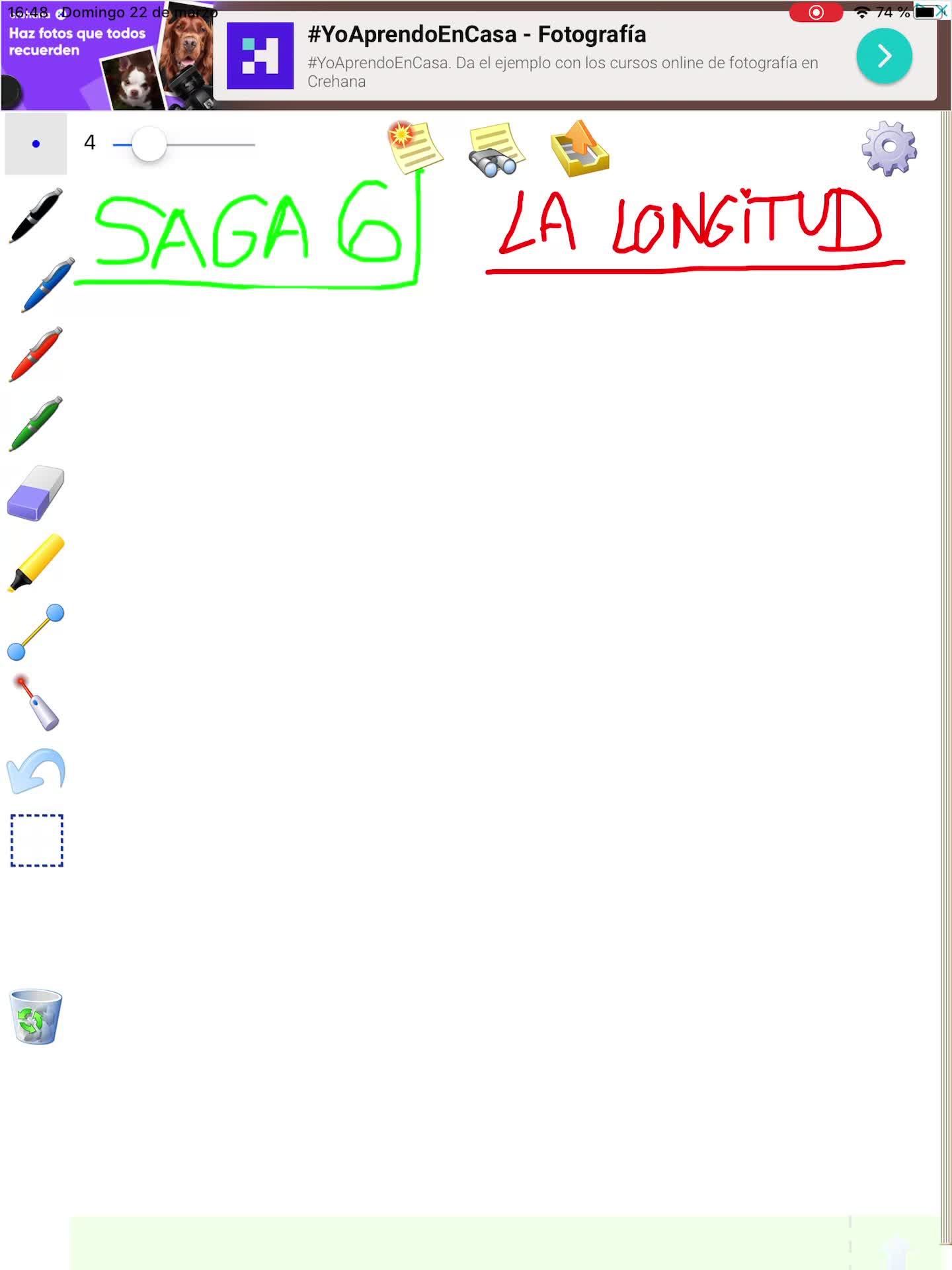Screen dimensions: 952x1270
Task: Choose the dashed rectangle selection tool
Action: (36, 841)
